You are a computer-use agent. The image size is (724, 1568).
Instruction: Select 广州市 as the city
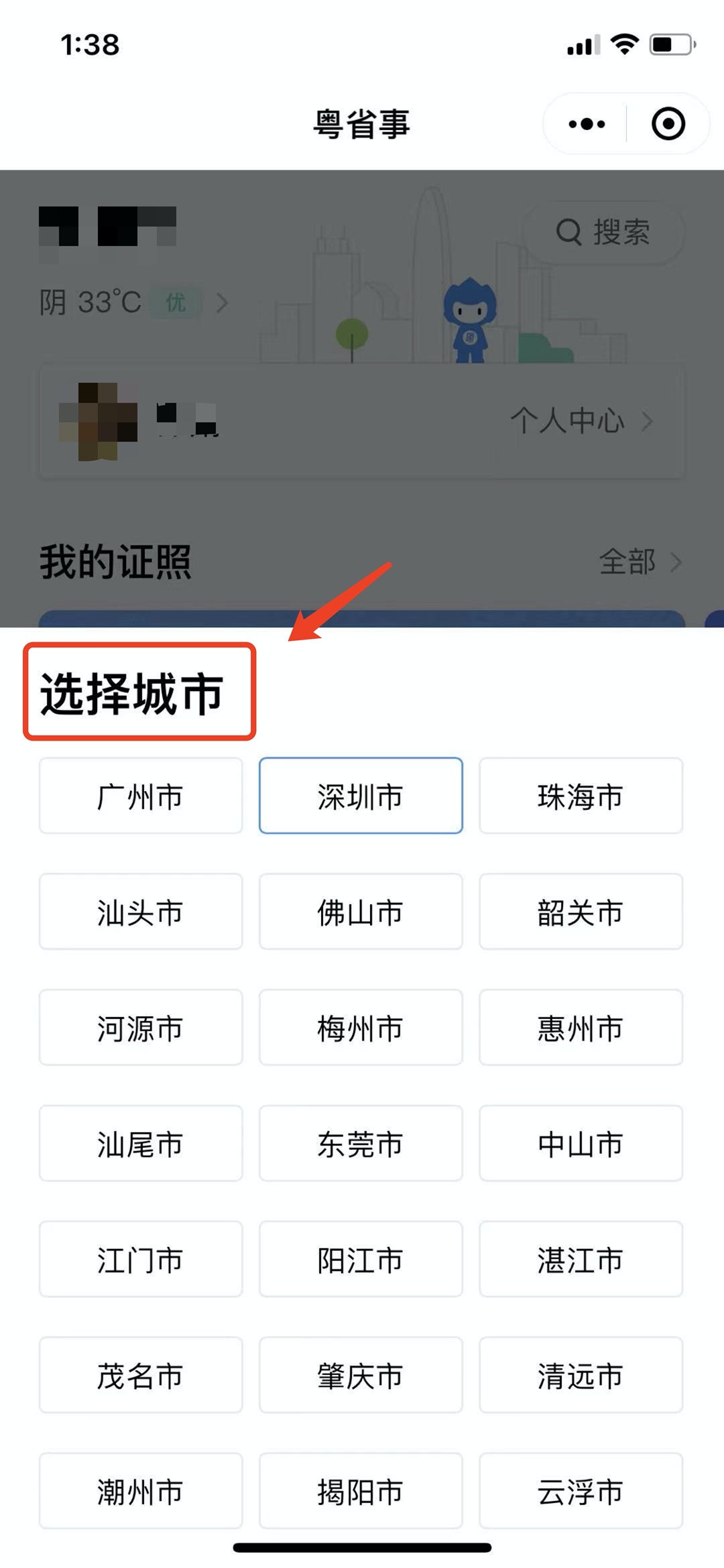coord(141,796)
